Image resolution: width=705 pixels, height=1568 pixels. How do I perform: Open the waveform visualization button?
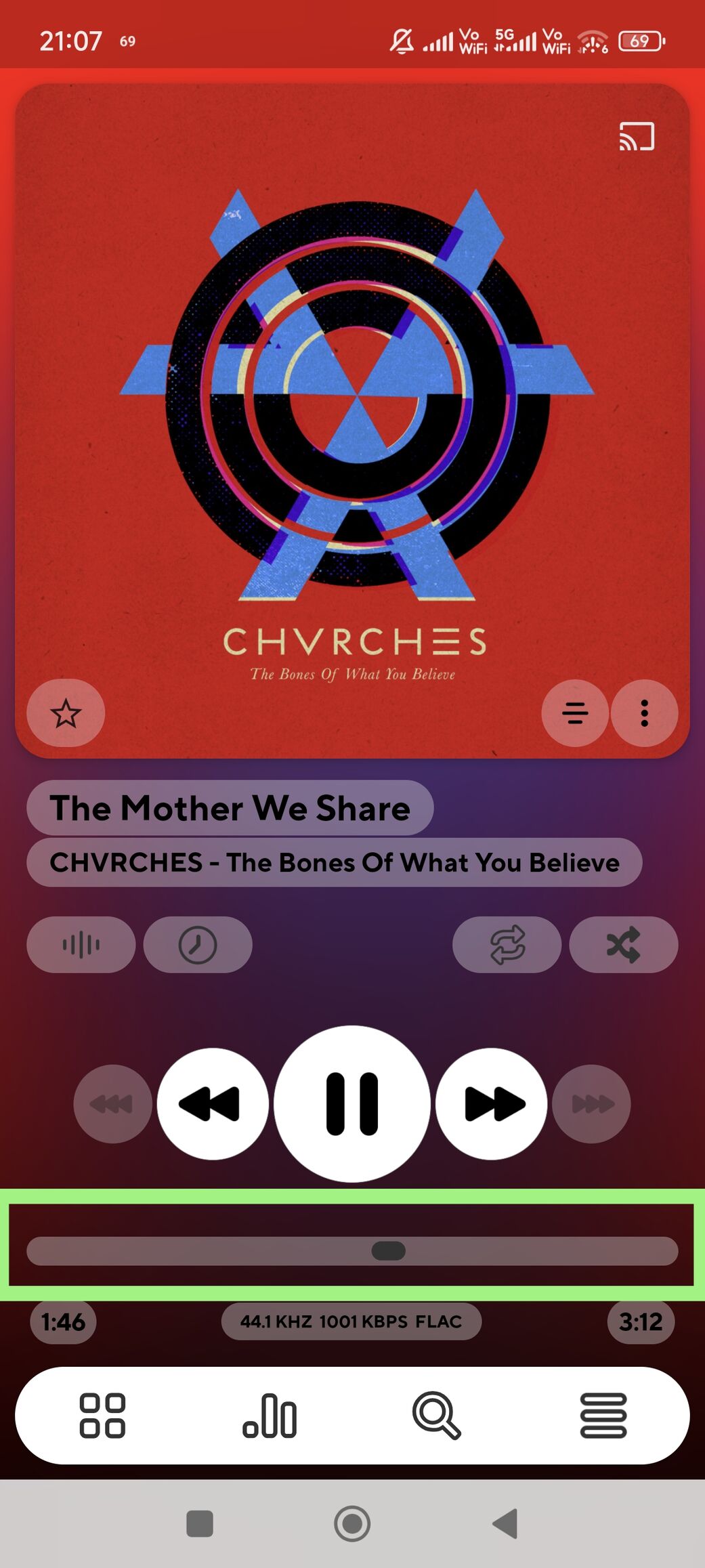[81, 944]
